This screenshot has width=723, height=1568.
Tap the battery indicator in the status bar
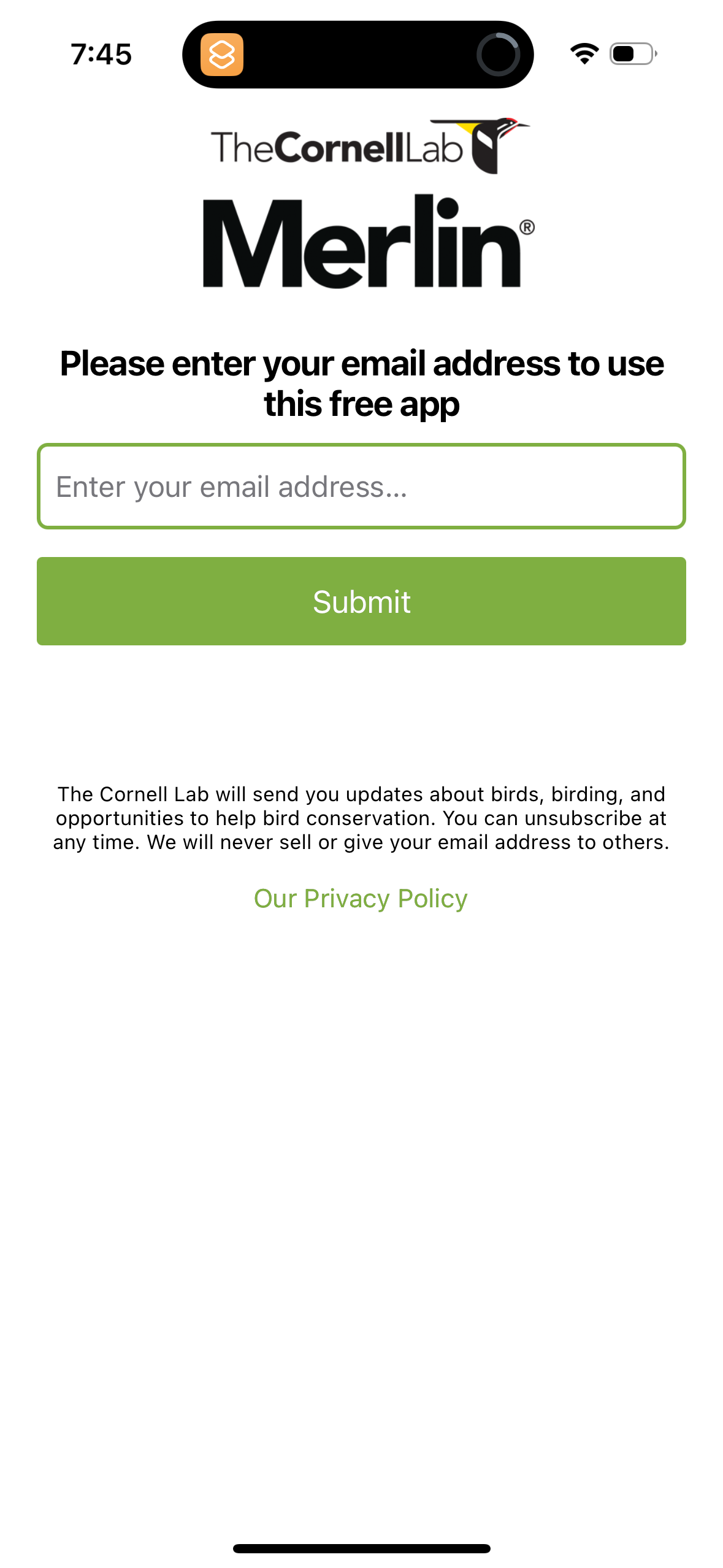pos(631,54)
